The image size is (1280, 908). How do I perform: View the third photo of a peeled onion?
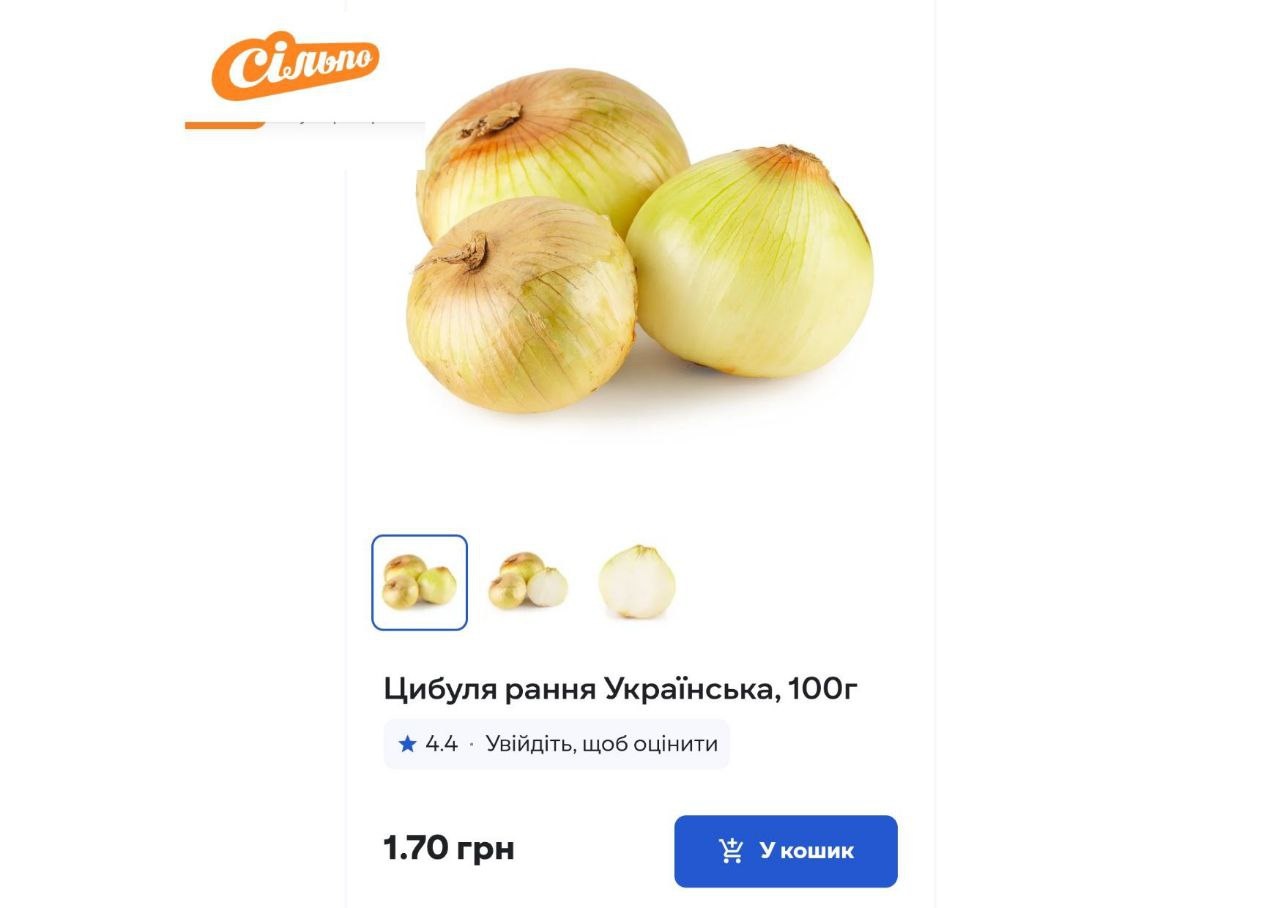click(x=637, y=583)
